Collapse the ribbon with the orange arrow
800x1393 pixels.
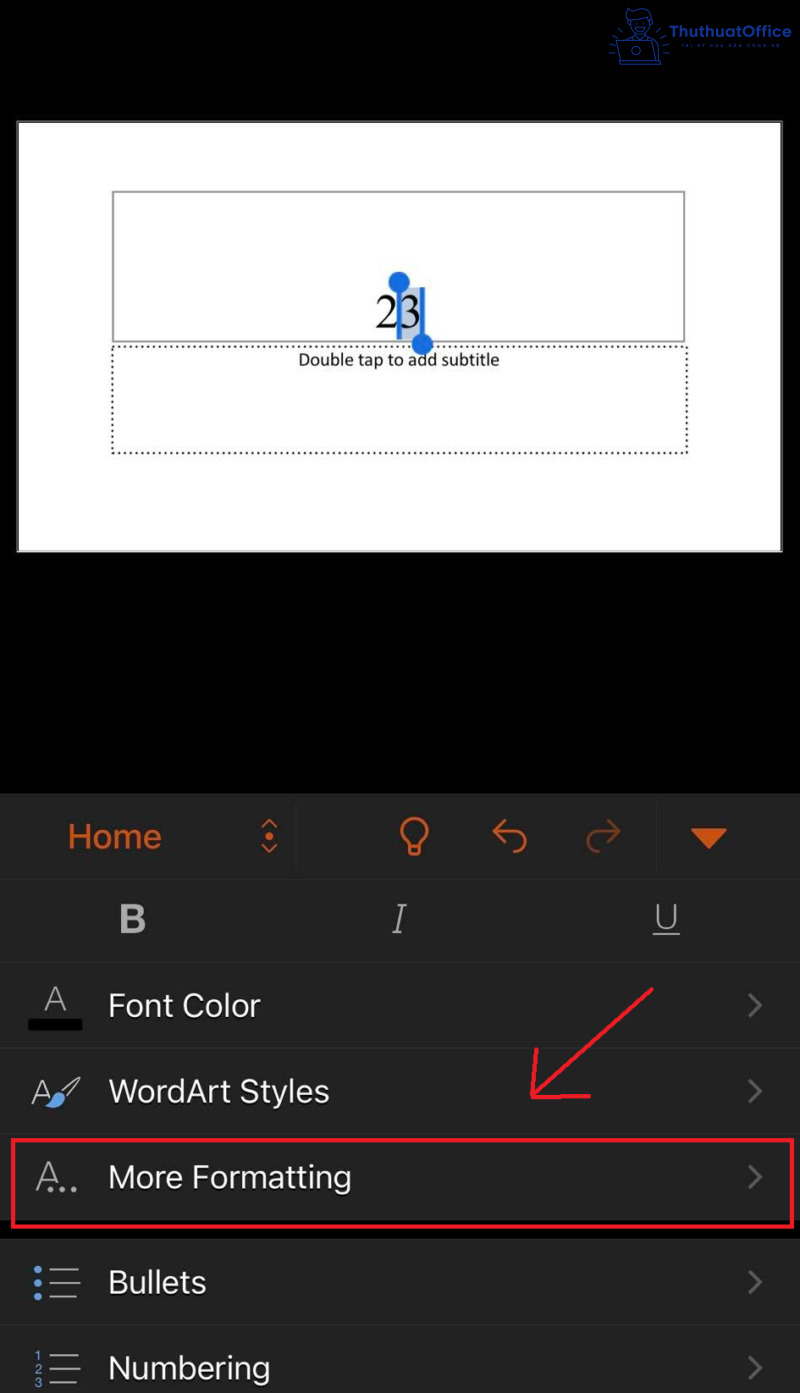coord(709,836)
